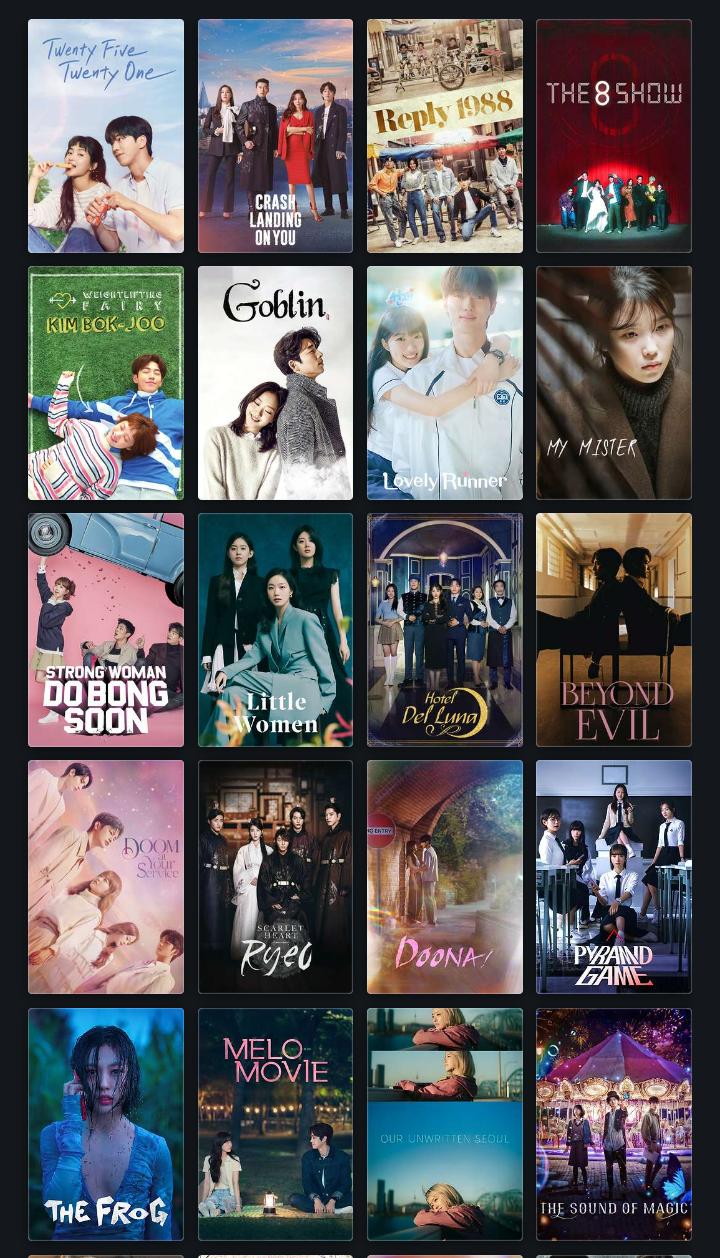Tap the Doona! poster
Image resolution: width=720 pixels, height=1258 pixels.
point(445,877)
